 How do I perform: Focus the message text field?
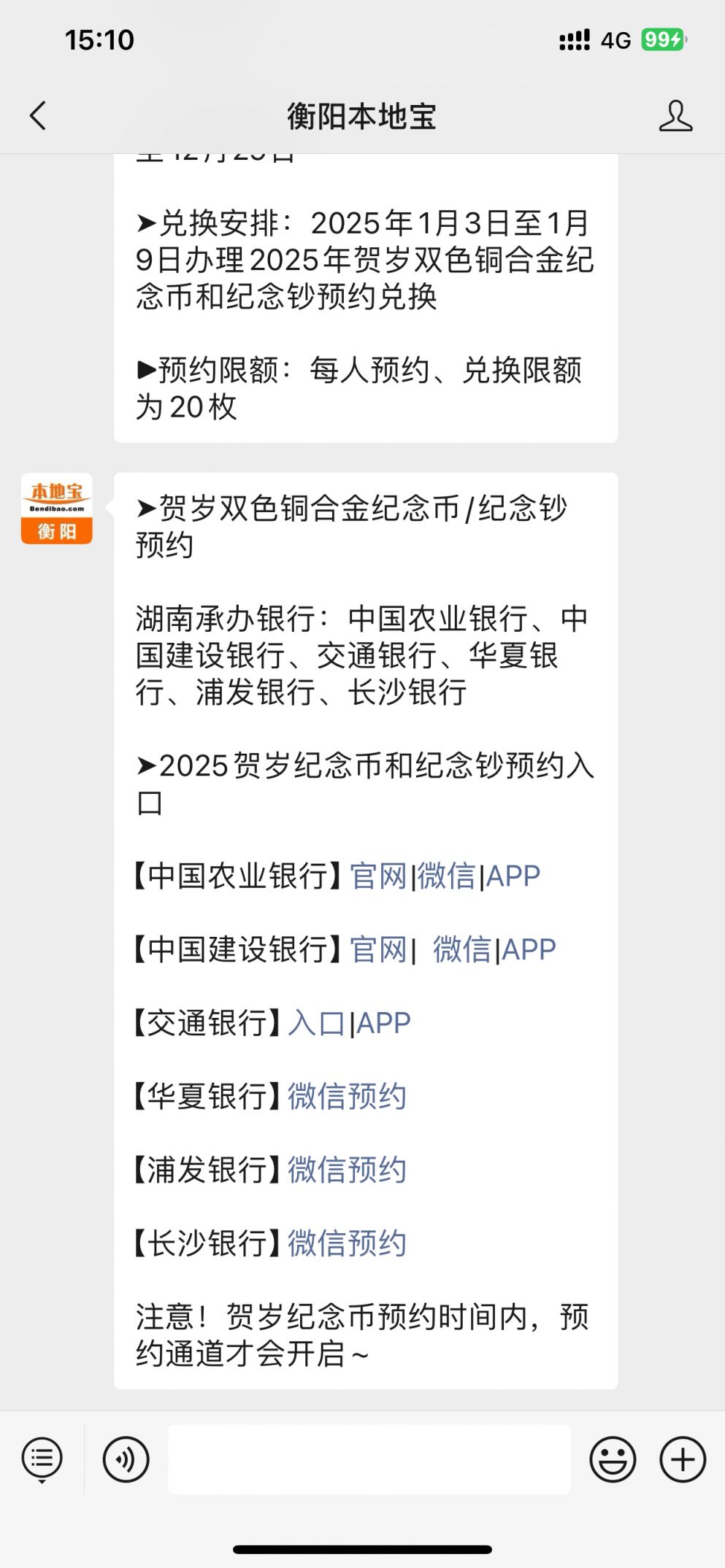coord(369,1459)
